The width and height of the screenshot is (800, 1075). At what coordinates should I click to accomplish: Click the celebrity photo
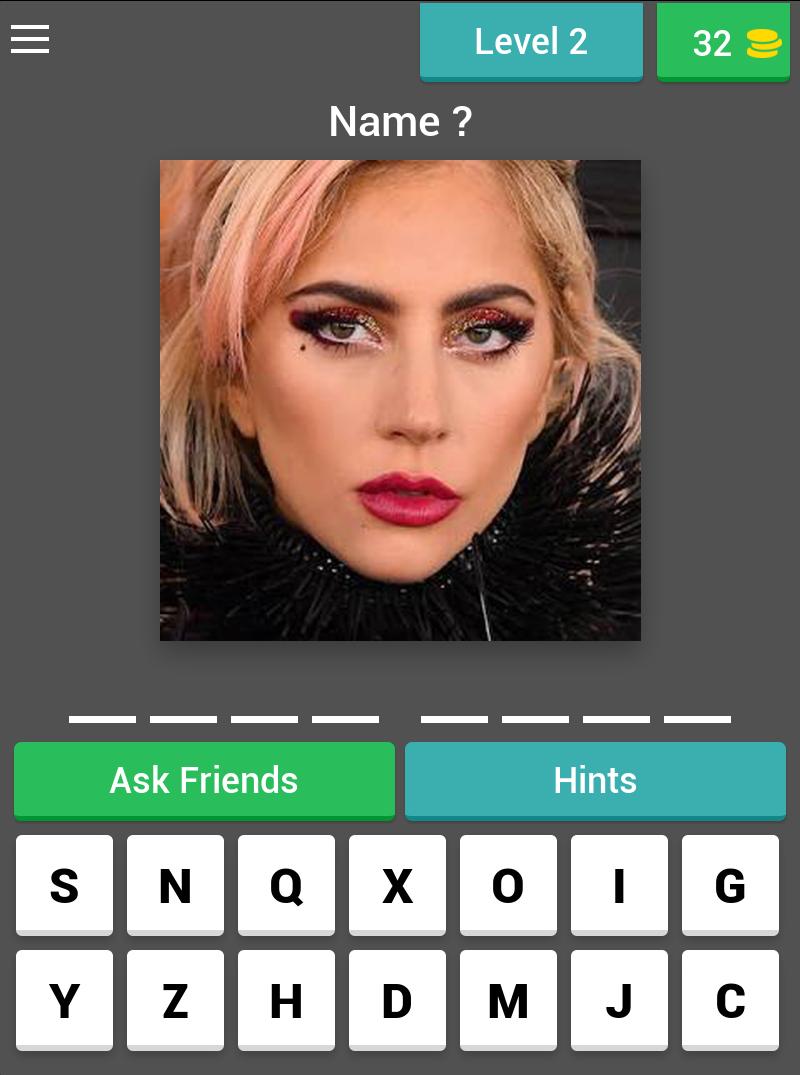point(400,399)
